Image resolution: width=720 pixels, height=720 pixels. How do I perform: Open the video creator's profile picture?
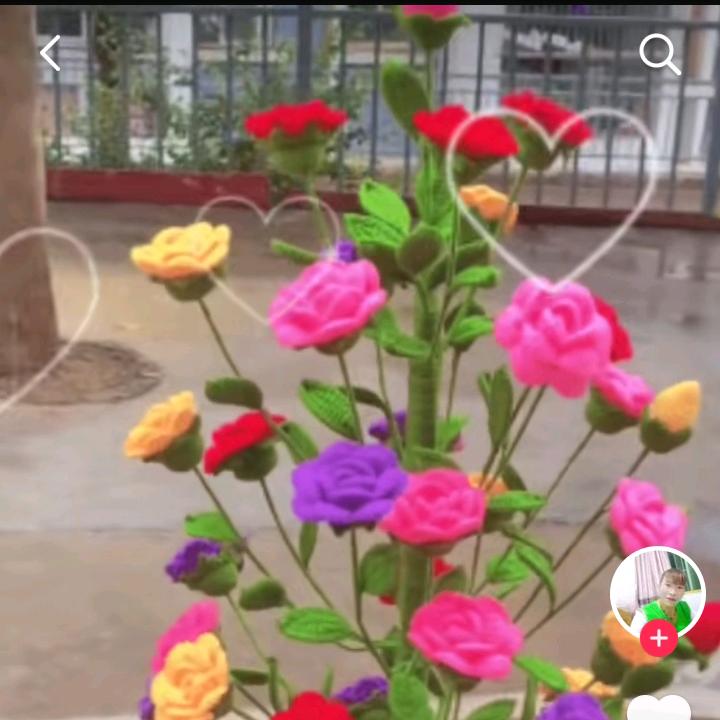tap(657, 594)
